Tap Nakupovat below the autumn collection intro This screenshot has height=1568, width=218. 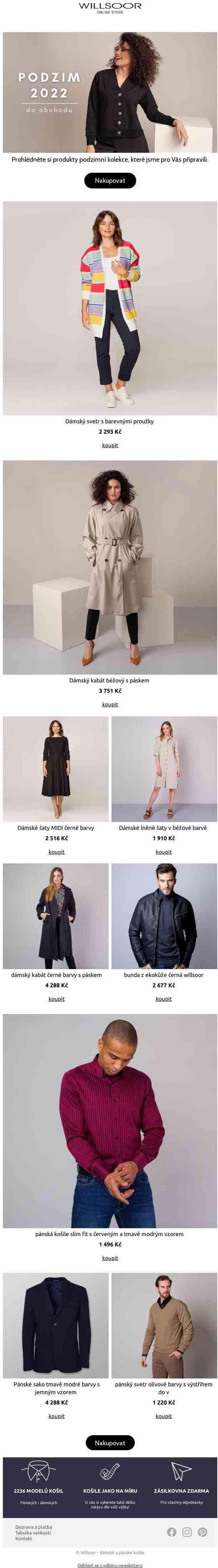pos(110,181)
